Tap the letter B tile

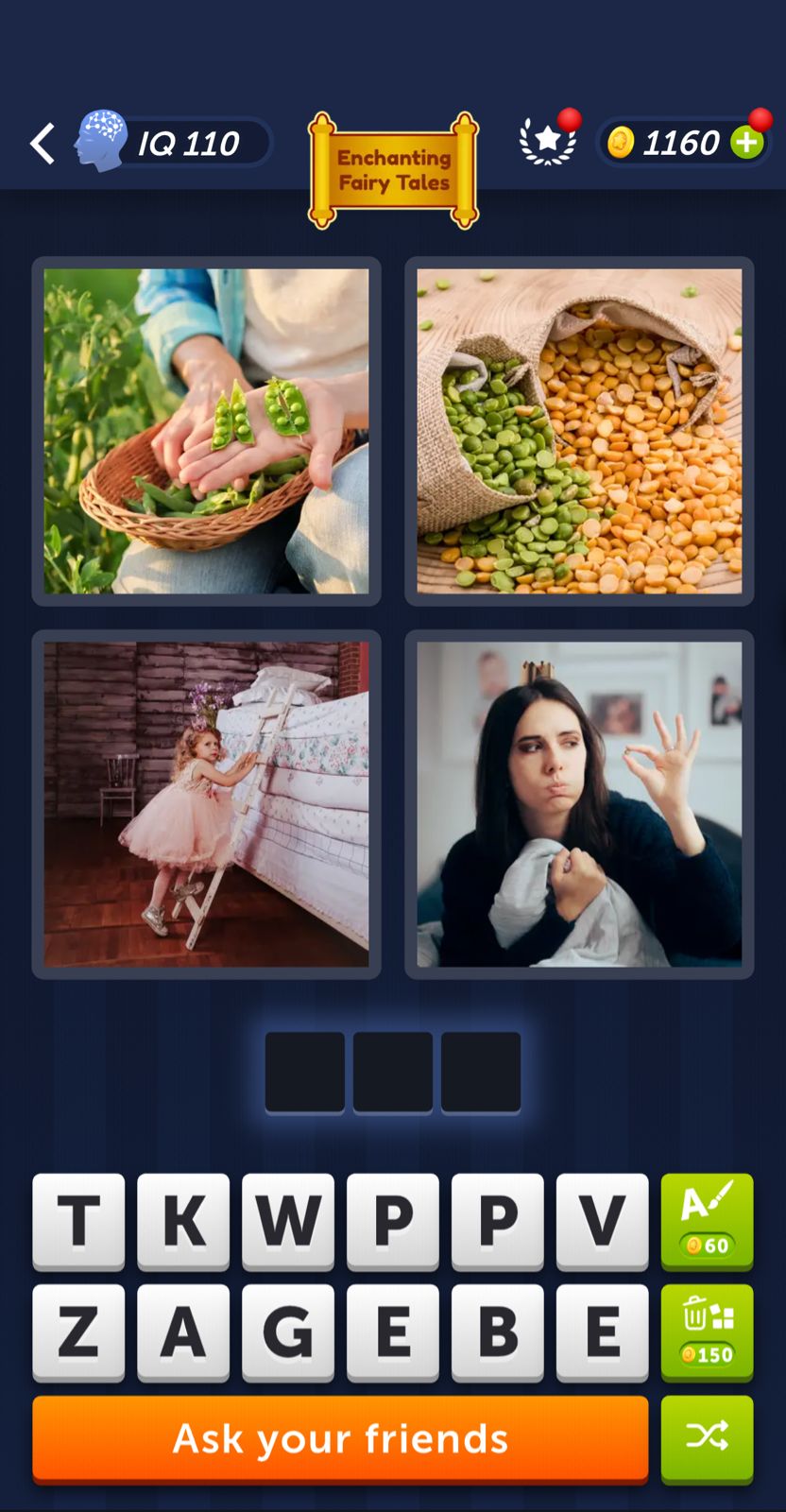(x=498, y=1331)
